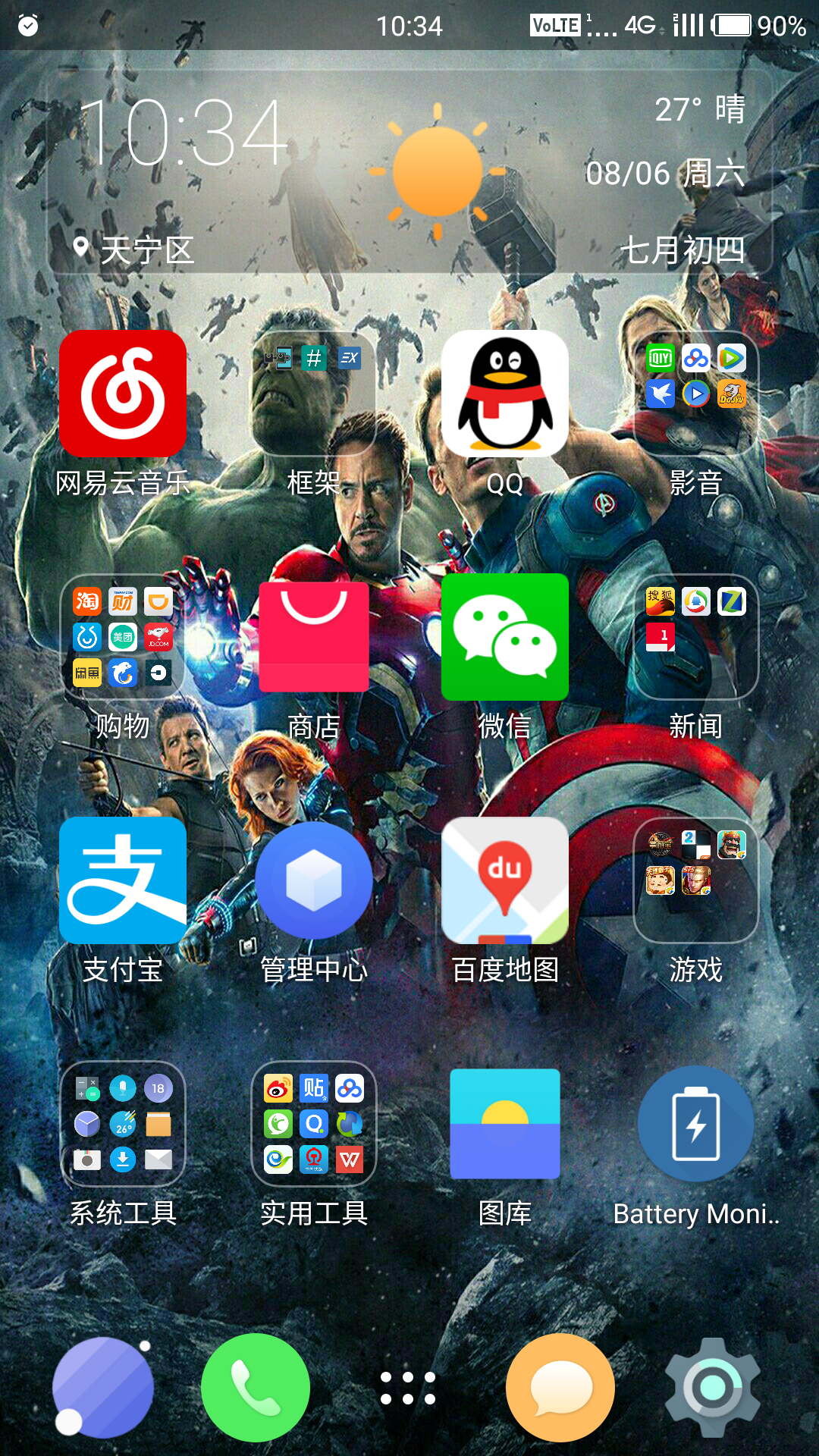Open the 实用工具 folder
This screenshot has height=1456, width=819.
314,1124
